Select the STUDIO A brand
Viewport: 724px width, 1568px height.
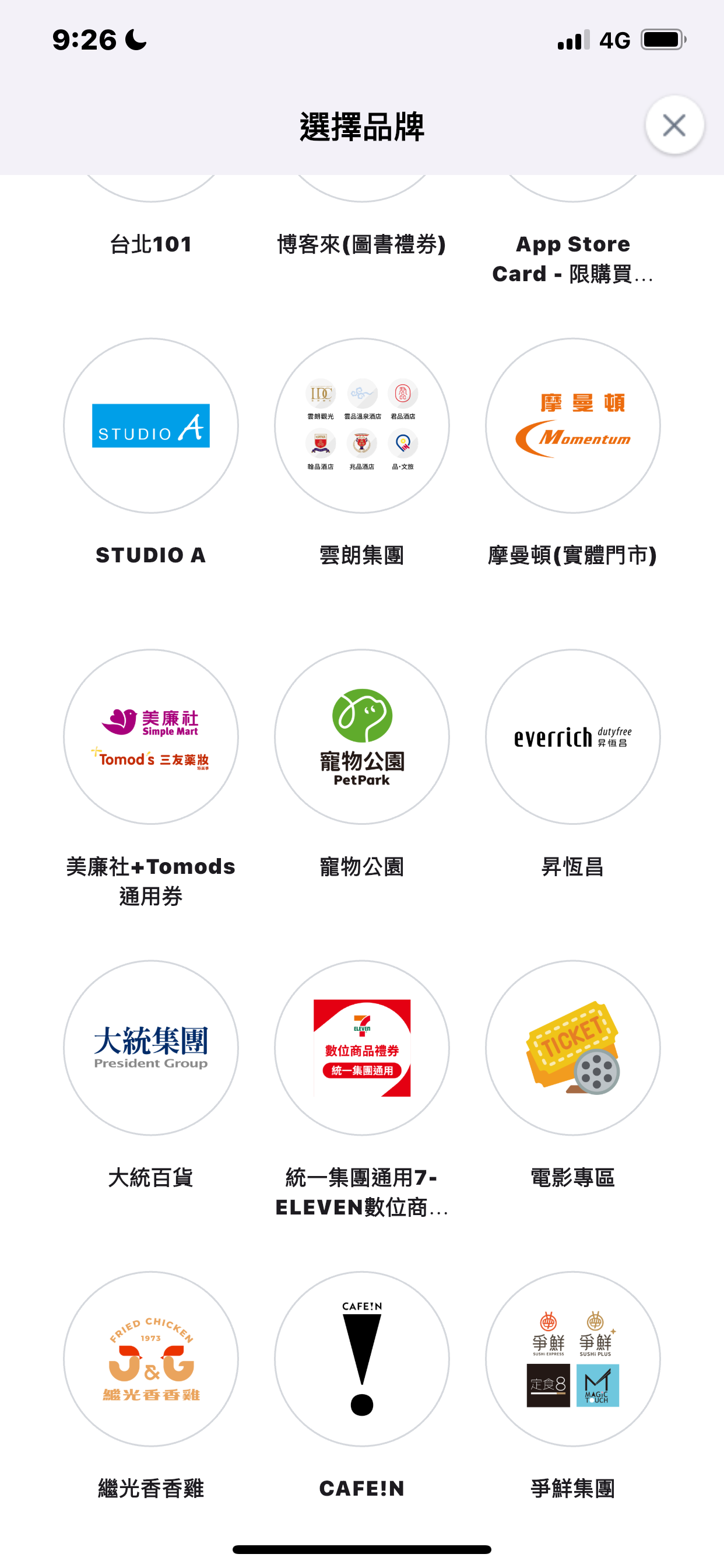point(151,426)
